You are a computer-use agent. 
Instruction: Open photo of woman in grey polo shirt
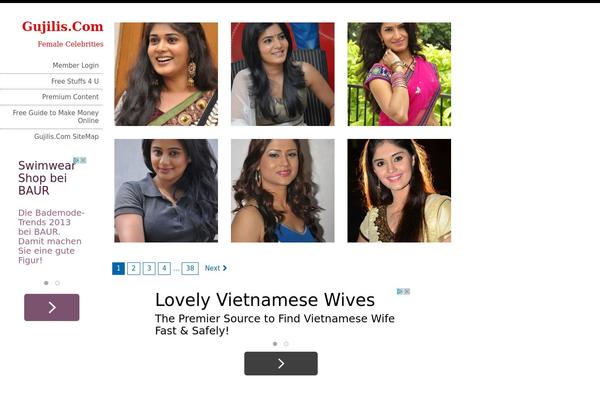click(x=166, y=190)
